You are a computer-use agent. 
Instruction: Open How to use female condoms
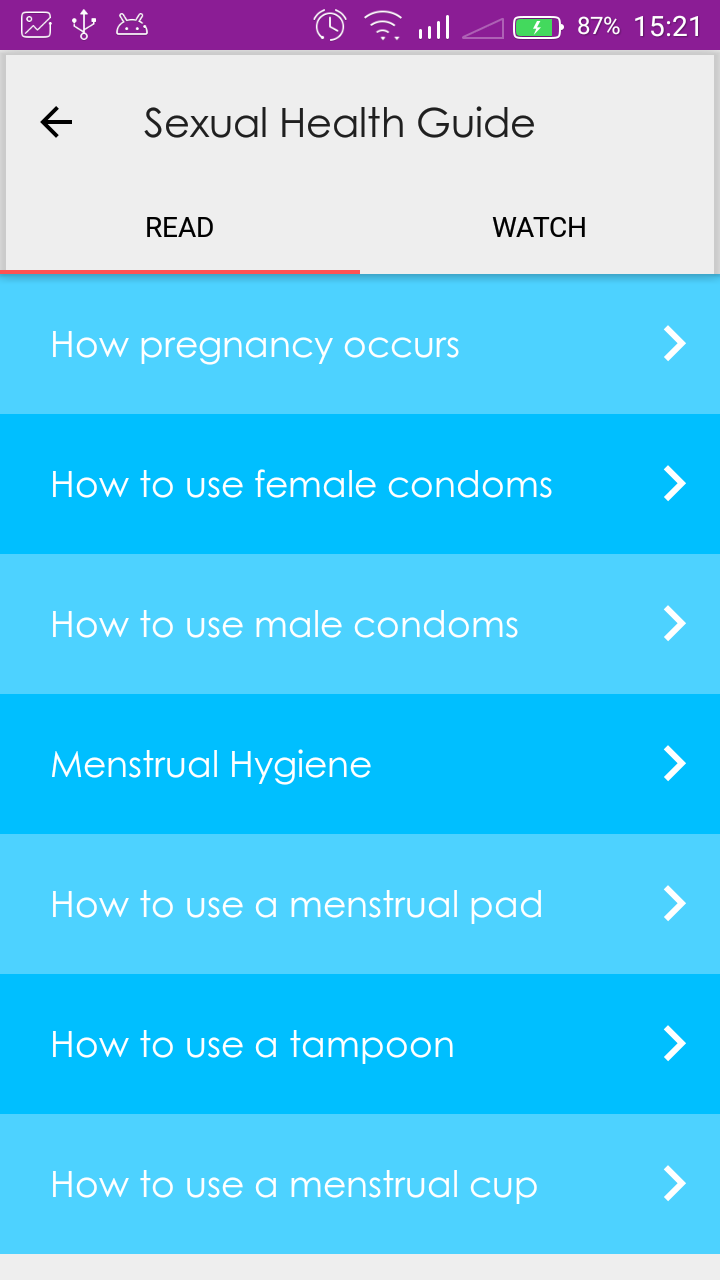click(x=360, y=484)
